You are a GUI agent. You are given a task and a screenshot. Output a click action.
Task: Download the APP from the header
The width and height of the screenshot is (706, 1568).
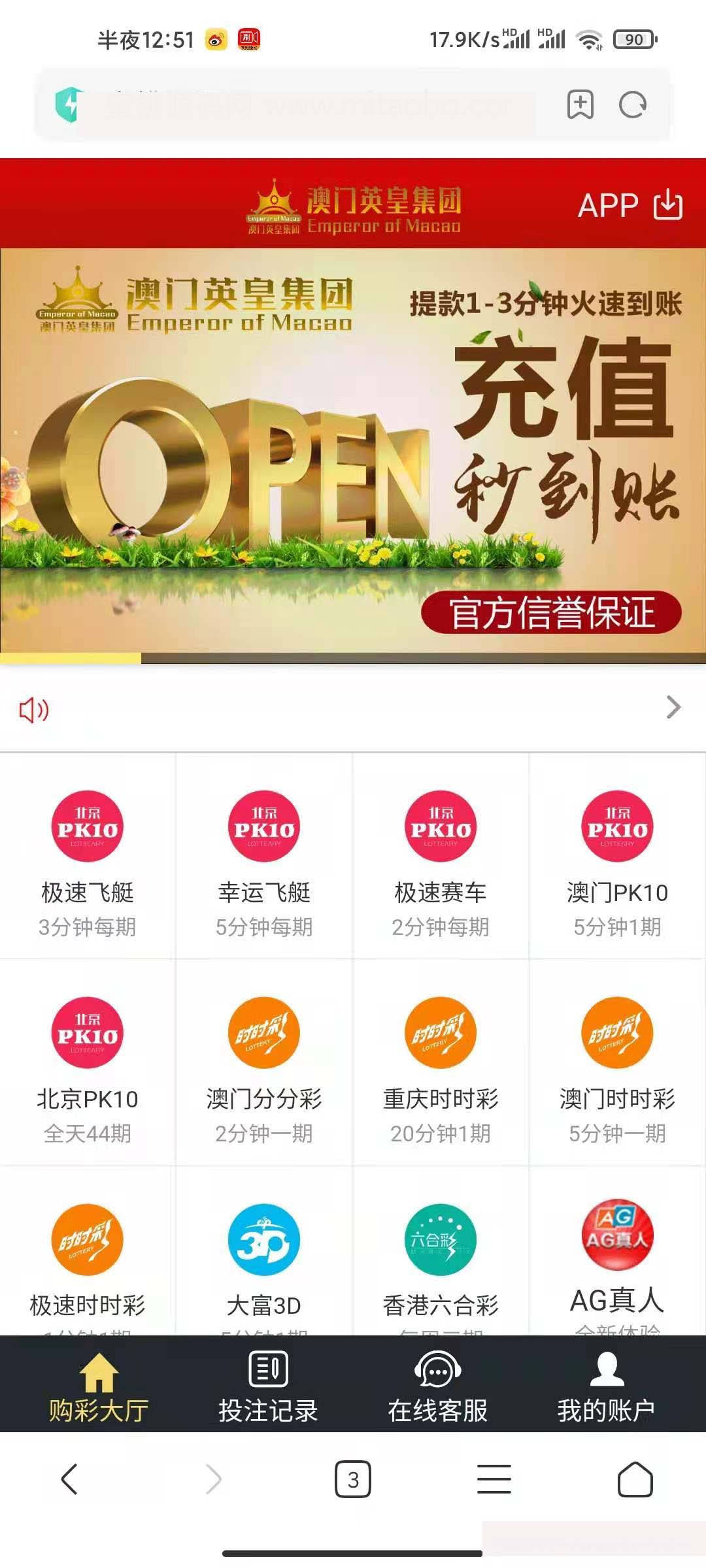630,205
